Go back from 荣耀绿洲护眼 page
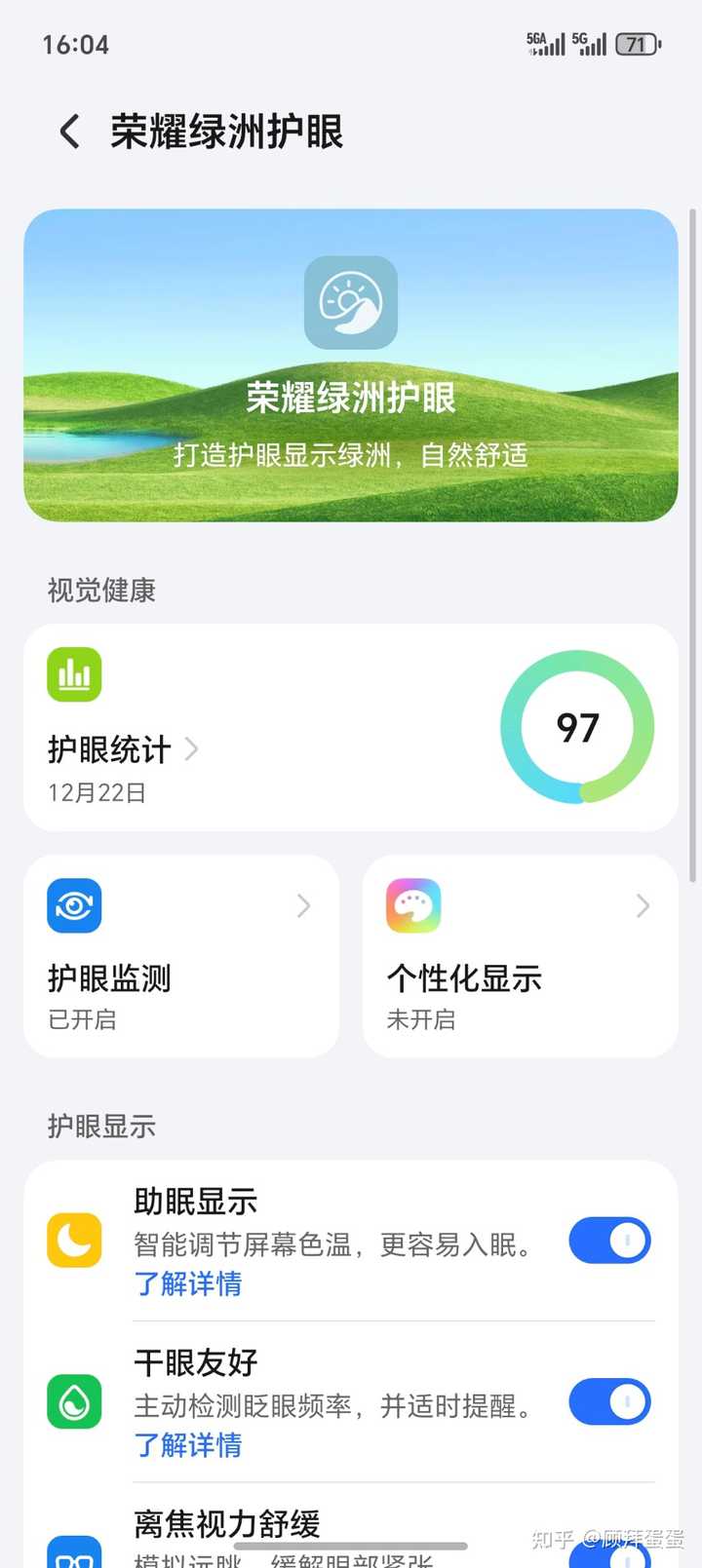702x1568 pixels. pyautogui.click(x=69, y=132)
